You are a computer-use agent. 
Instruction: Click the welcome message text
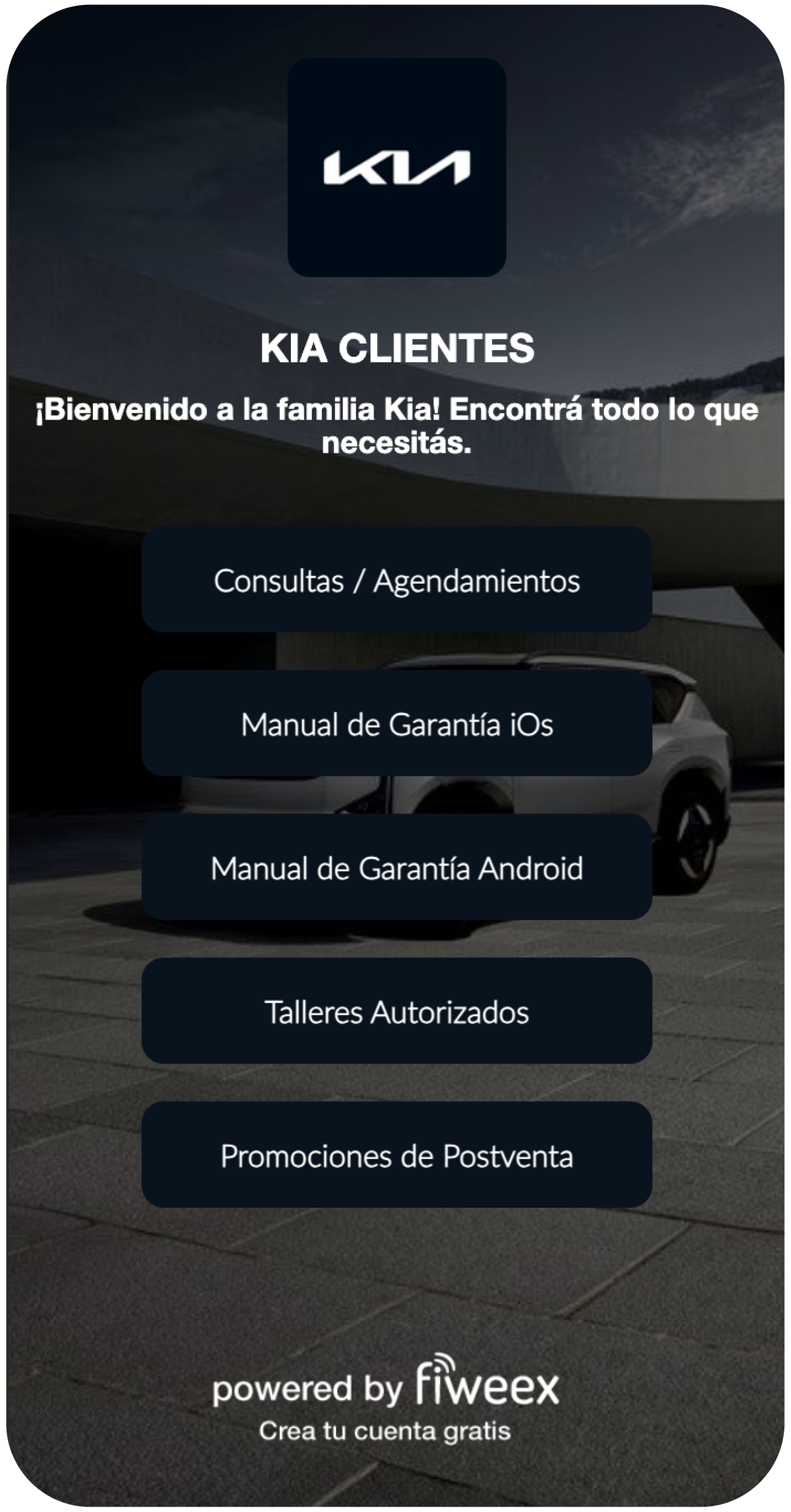[x=395, y=425]
